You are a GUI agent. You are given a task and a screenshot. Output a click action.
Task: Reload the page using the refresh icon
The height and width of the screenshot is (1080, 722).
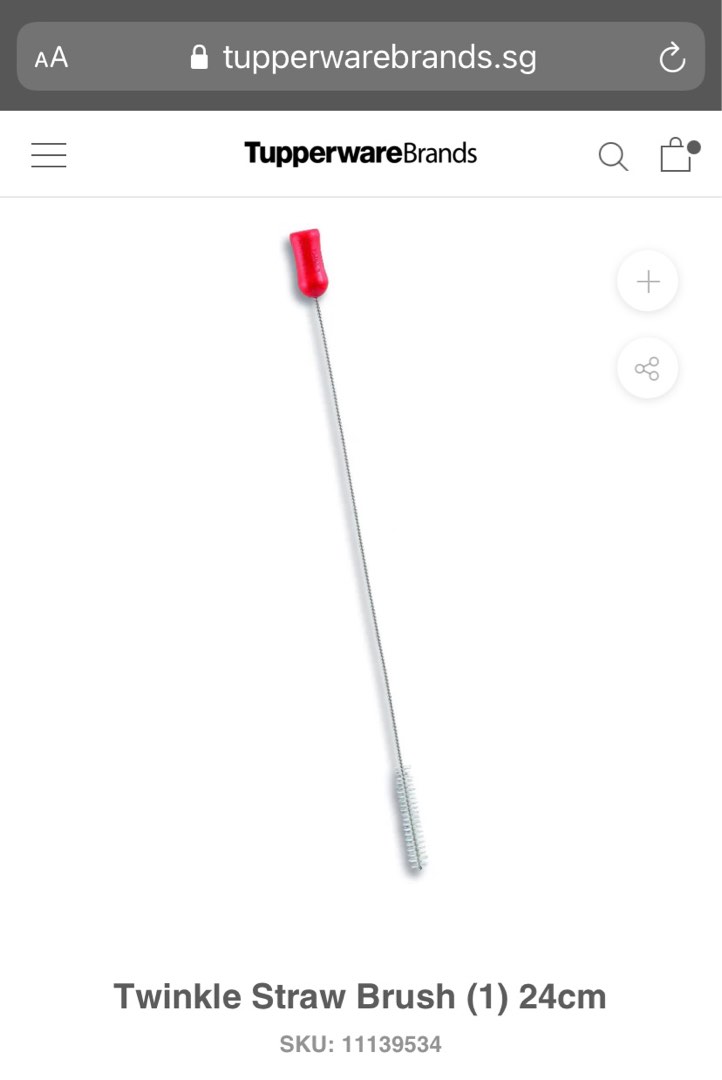tap(672, 57)
